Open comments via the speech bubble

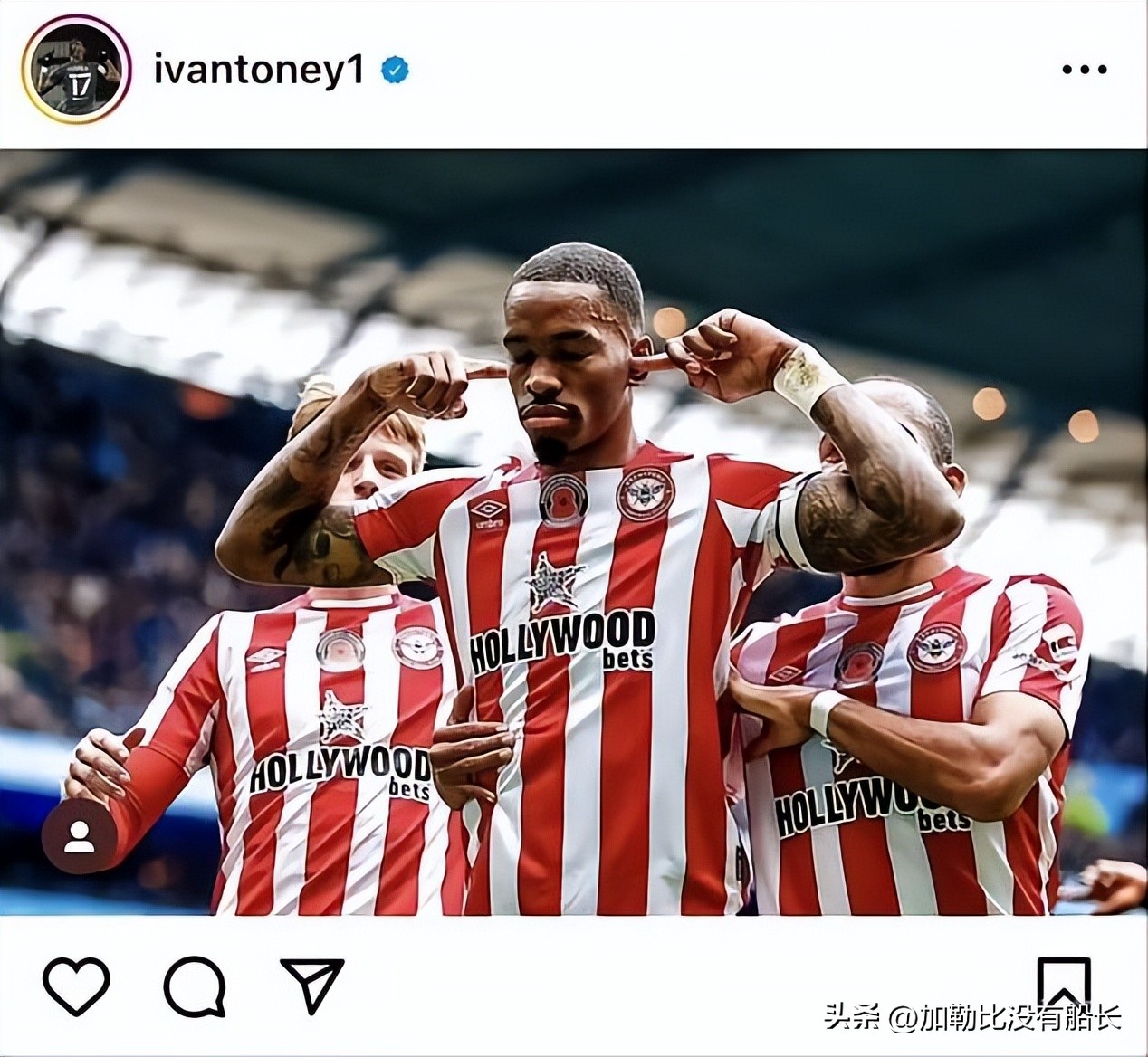195,986
